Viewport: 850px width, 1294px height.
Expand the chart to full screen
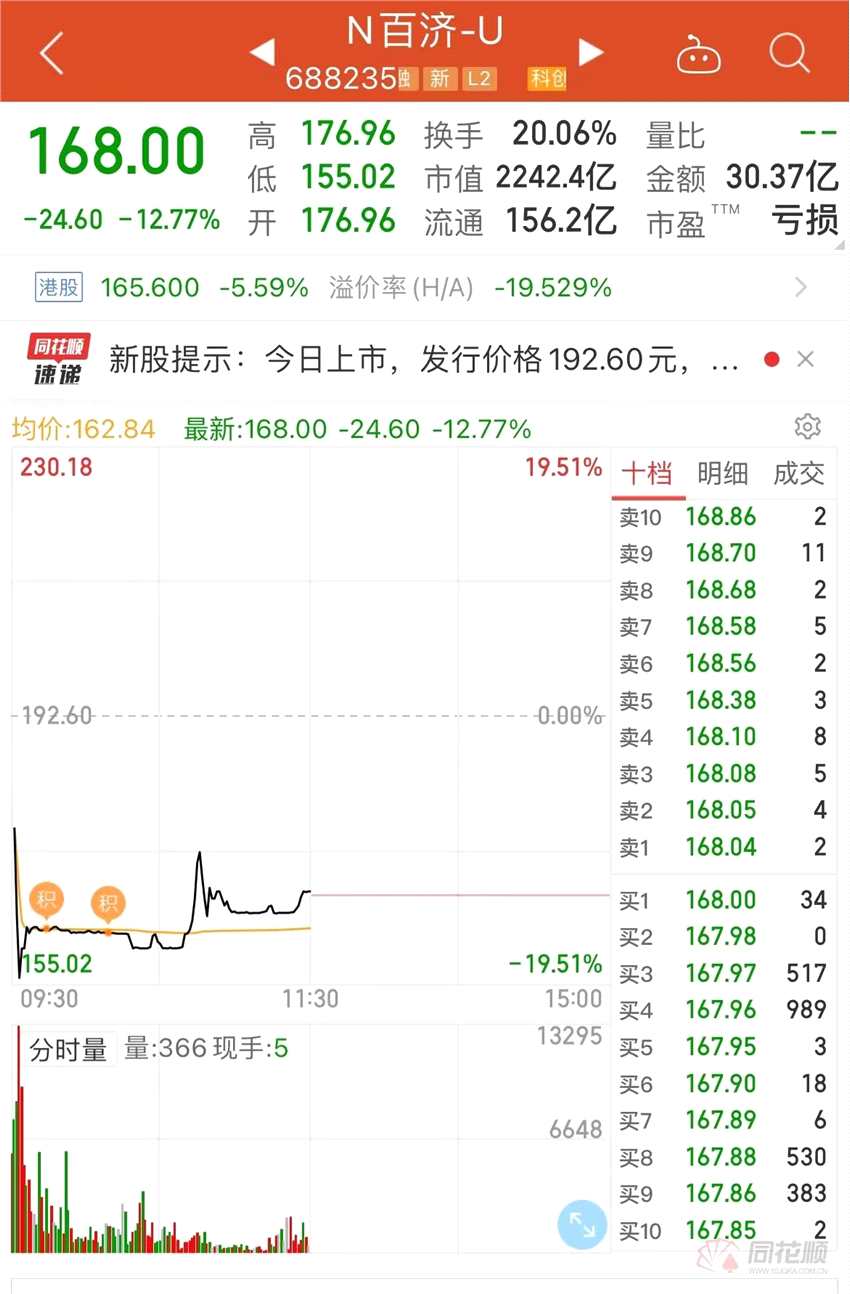pyautogui.click(x=581, y=1223)
